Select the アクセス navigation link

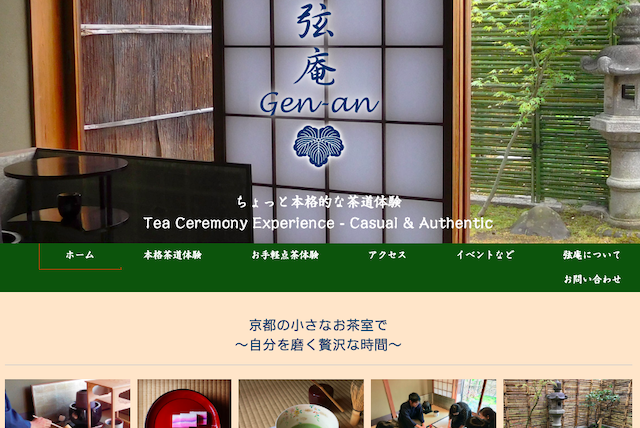coord(387,255)
